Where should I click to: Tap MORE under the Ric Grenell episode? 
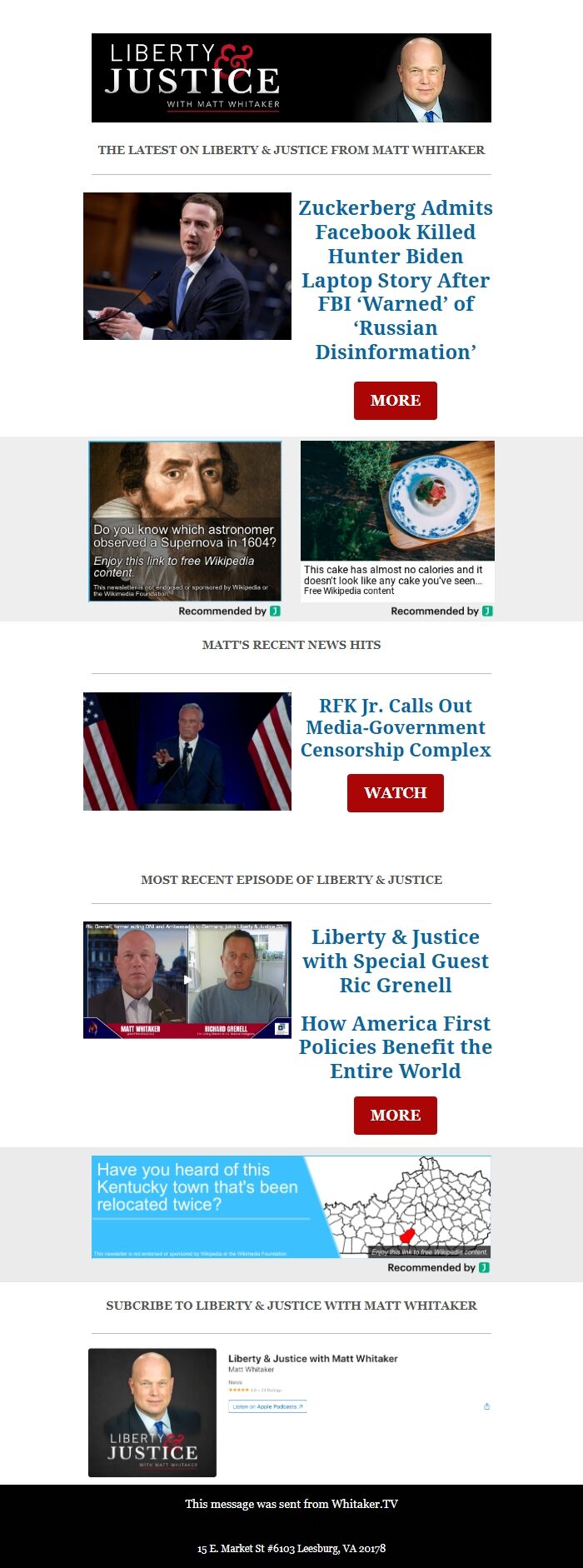pos(395,1116)
